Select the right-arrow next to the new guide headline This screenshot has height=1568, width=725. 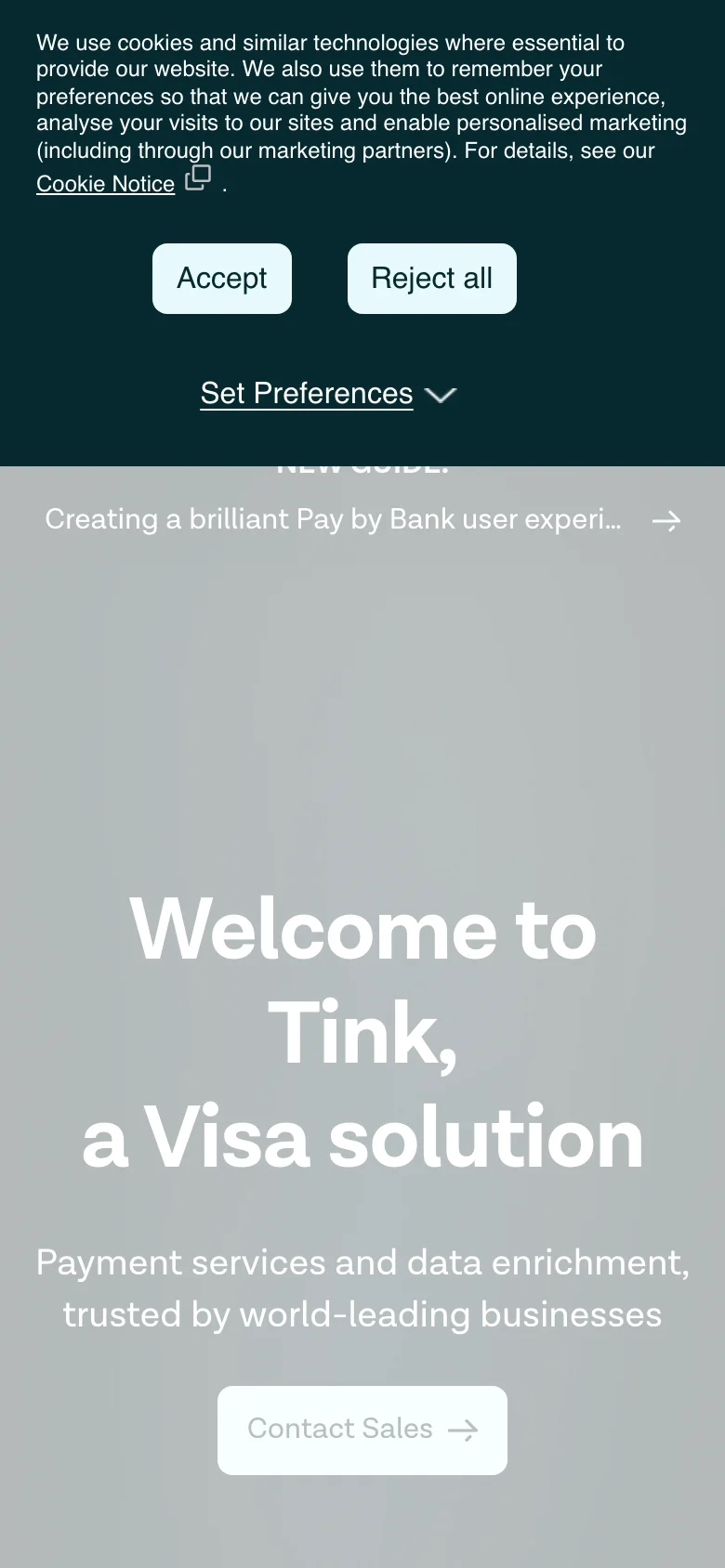666,521
